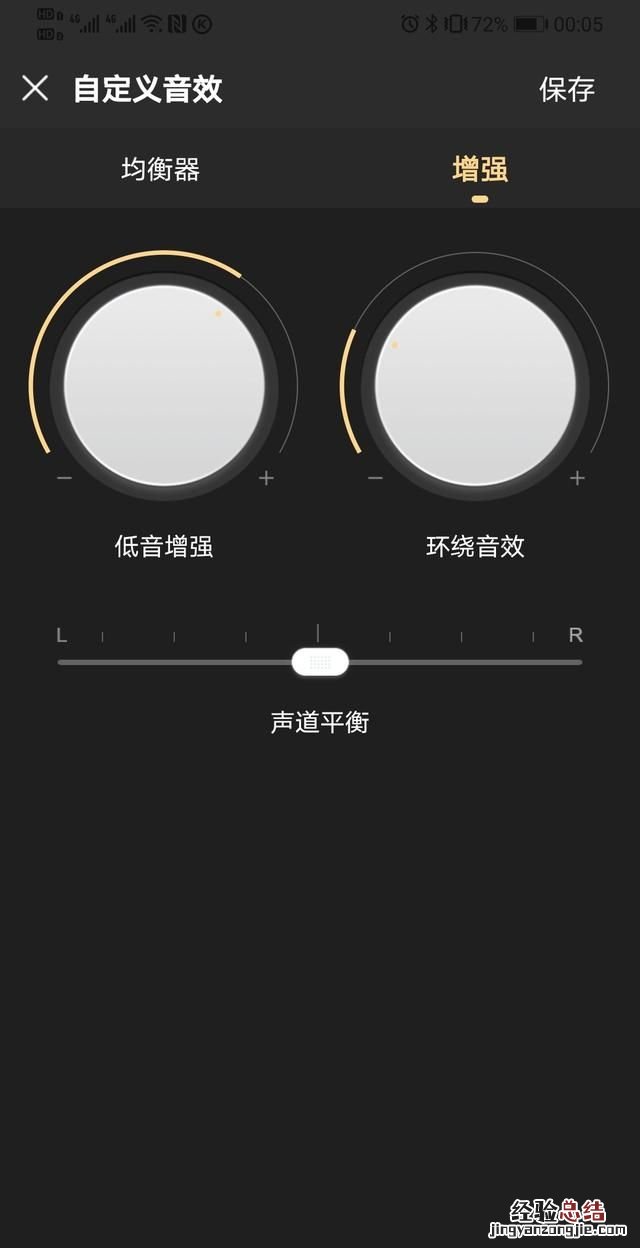The width and height of the screenshot is (640, 1248).
Task: Select the 增强 tab
Action: click(x=480, y=169)
